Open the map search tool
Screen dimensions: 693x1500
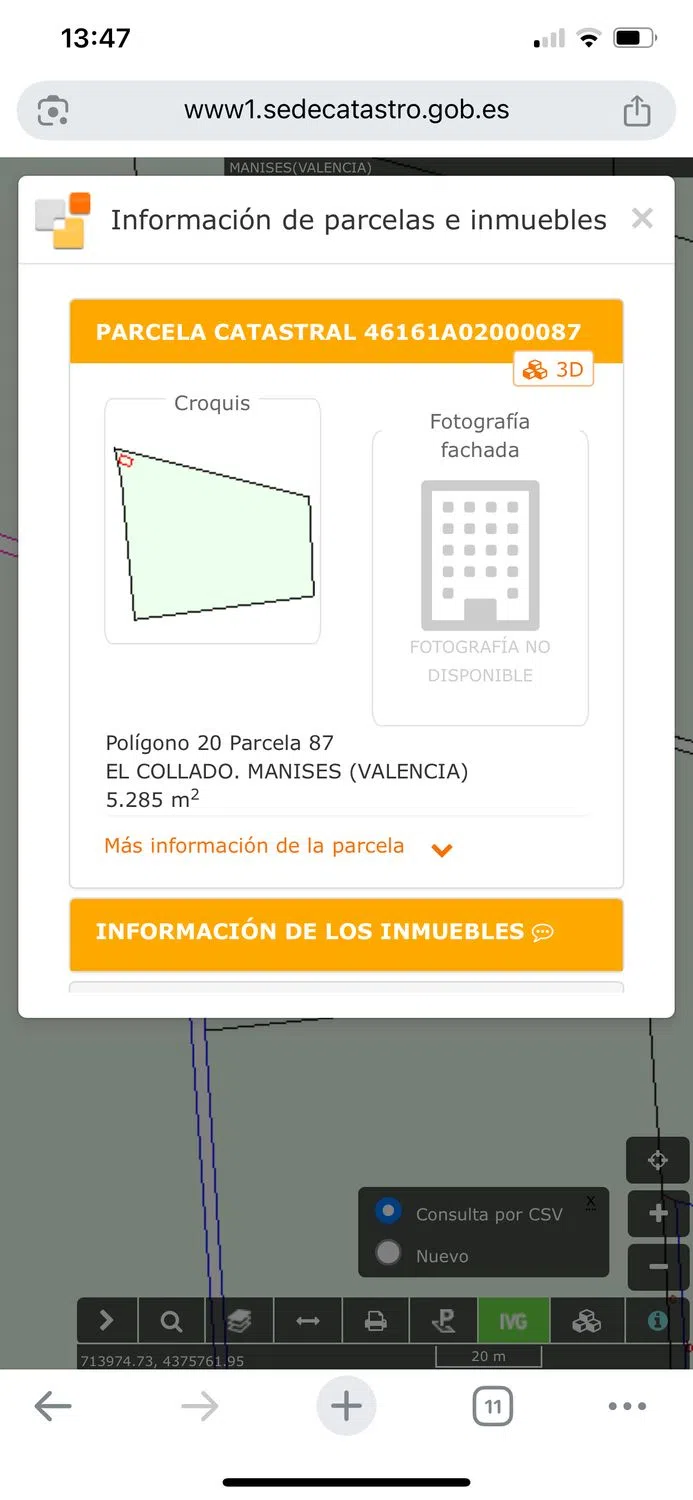point(172,1321)
